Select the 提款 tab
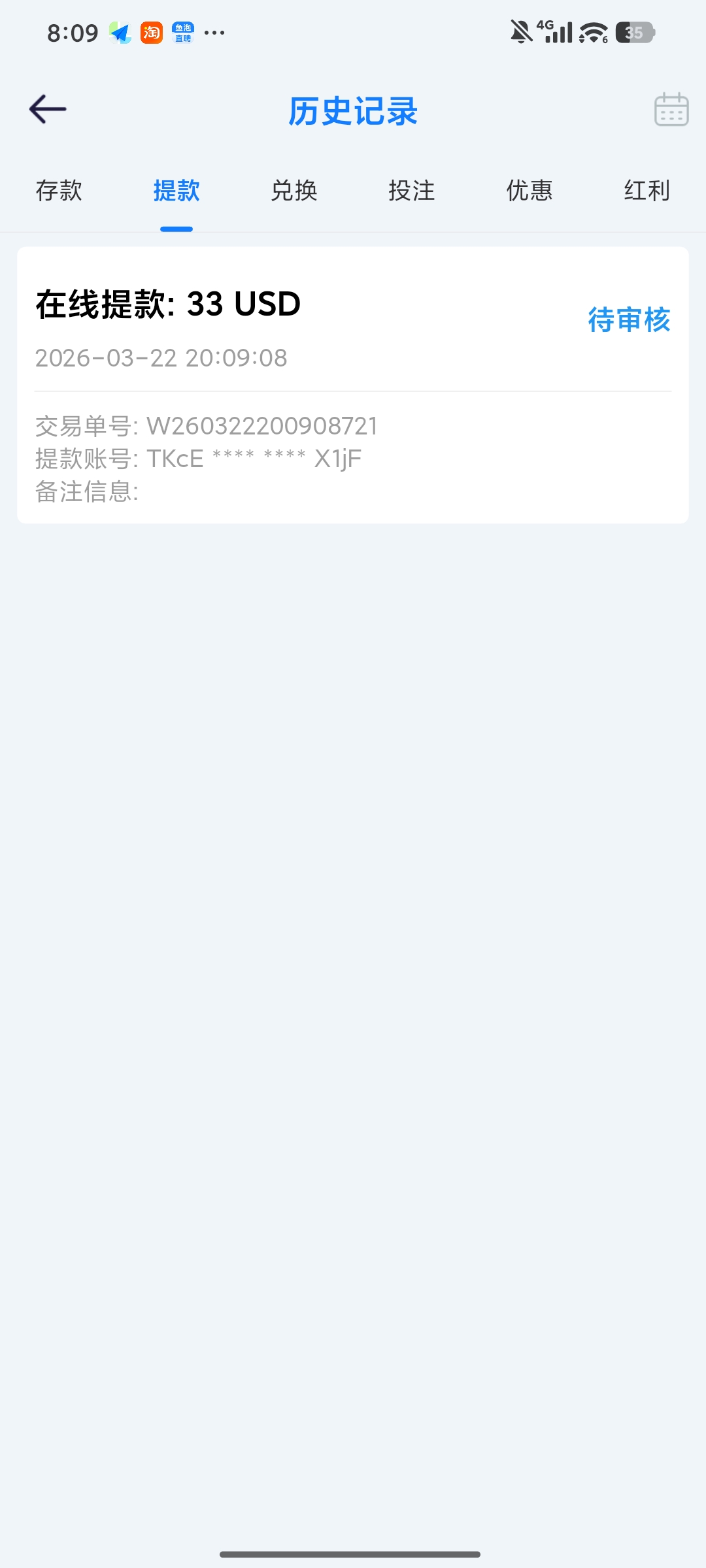Screen dimensions: 706x1568 pyautogui.click(x=176, y=191)
